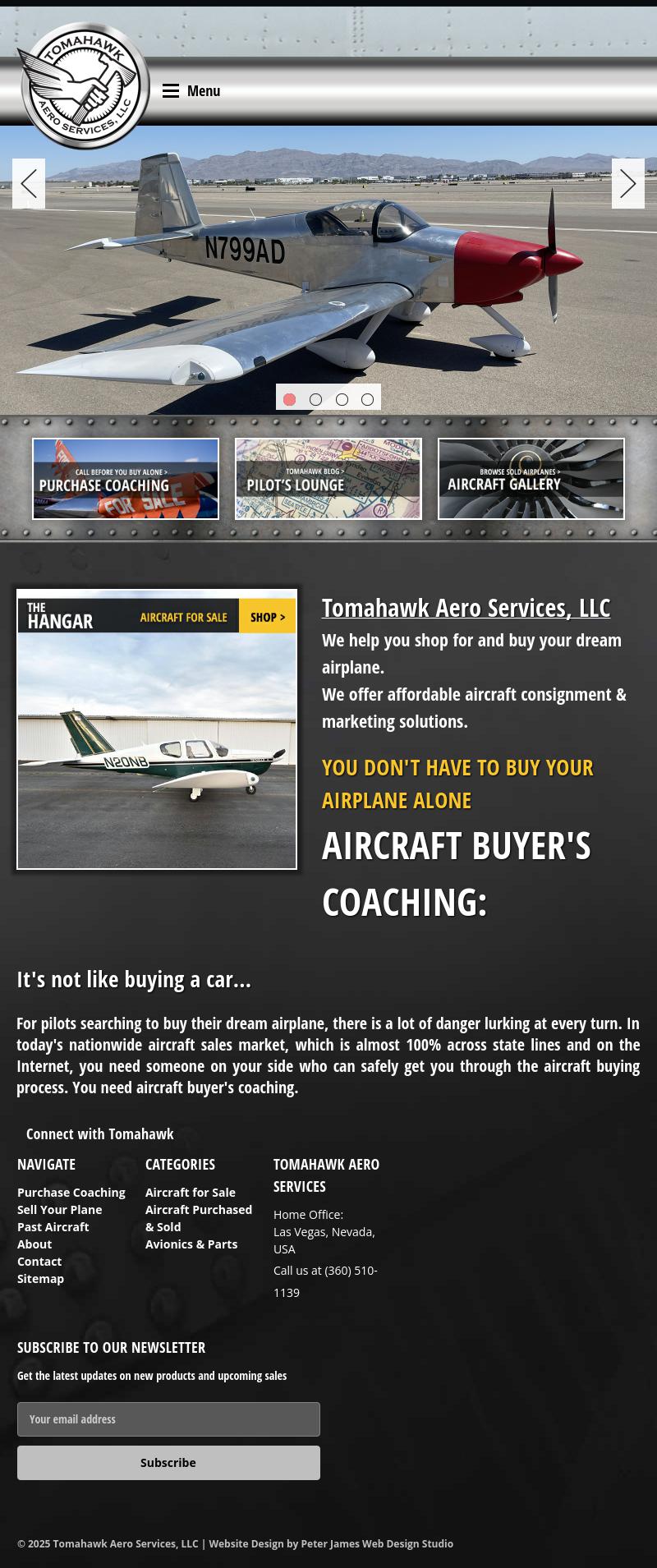Tap the Subscribe button
Viewport: 657px width, 1568px height.
pos(168,1463)
